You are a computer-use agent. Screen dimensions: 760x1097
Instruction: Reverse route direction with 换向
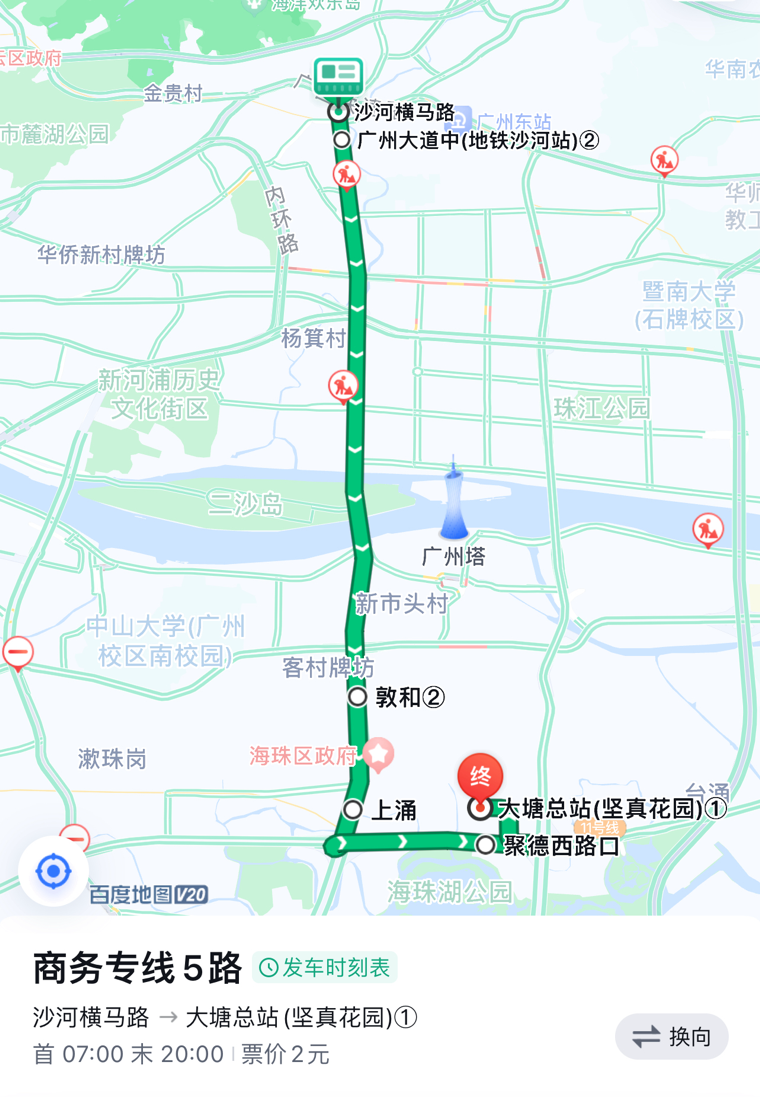pos(672,1036)
